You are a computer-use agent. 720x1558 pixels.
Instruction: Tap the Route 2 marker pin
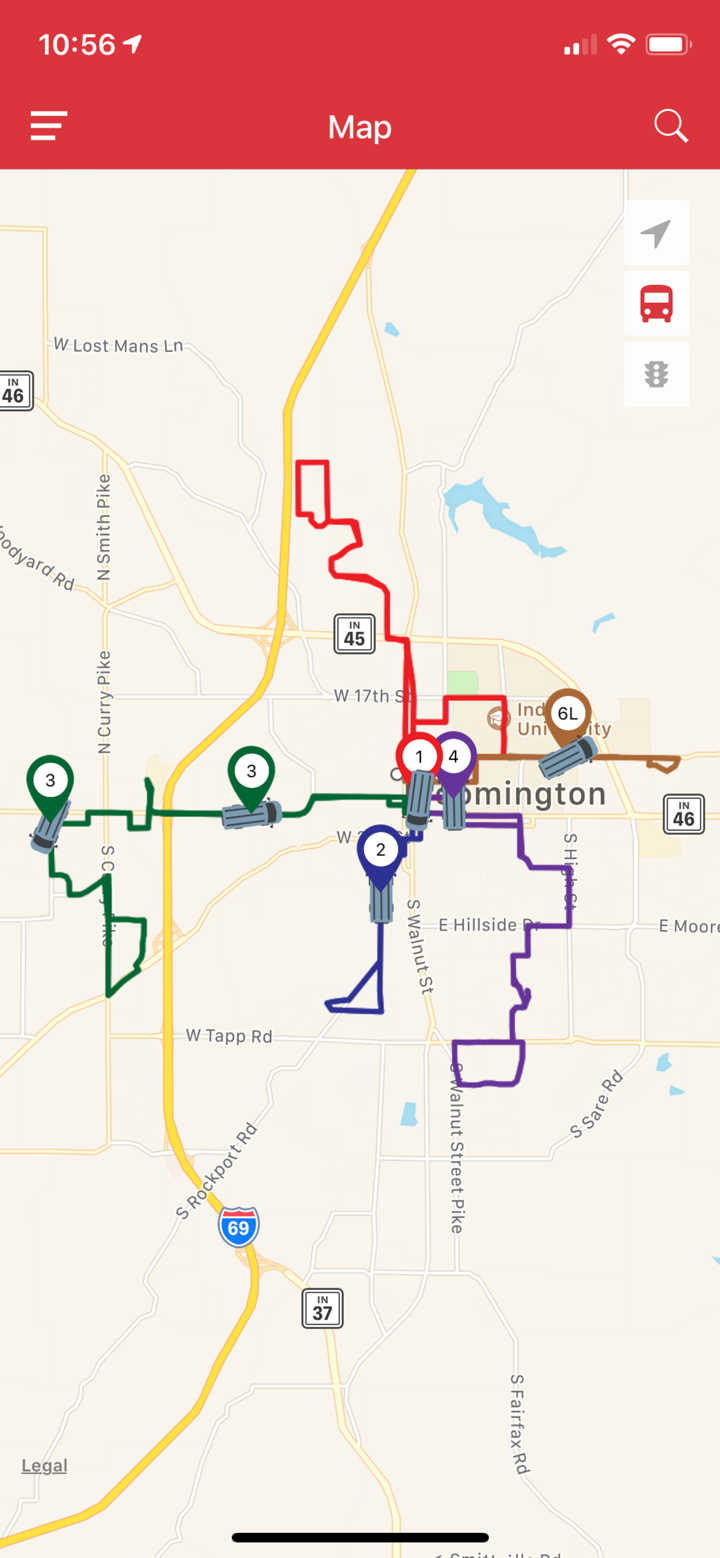click(x=381, y=850)
